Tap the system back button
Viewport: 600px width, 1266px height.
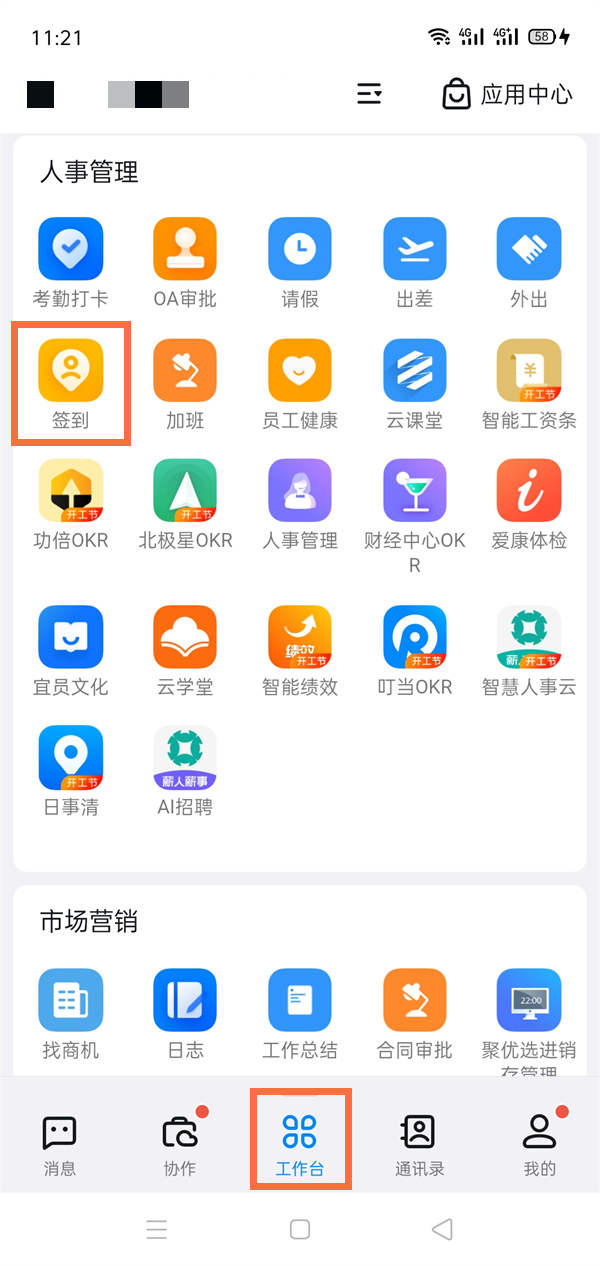tap(442, 1229)
